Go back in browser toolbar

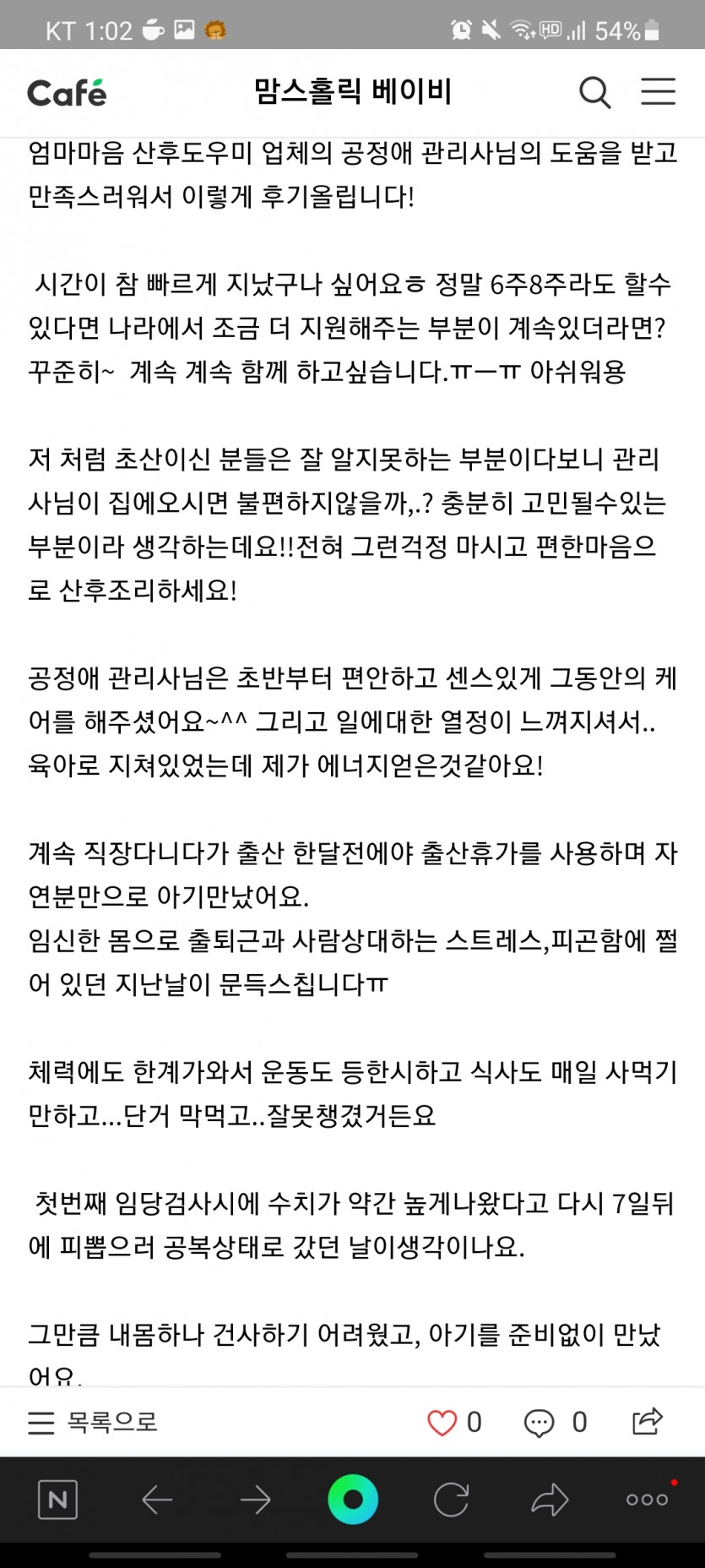[x=157, y=1500]
